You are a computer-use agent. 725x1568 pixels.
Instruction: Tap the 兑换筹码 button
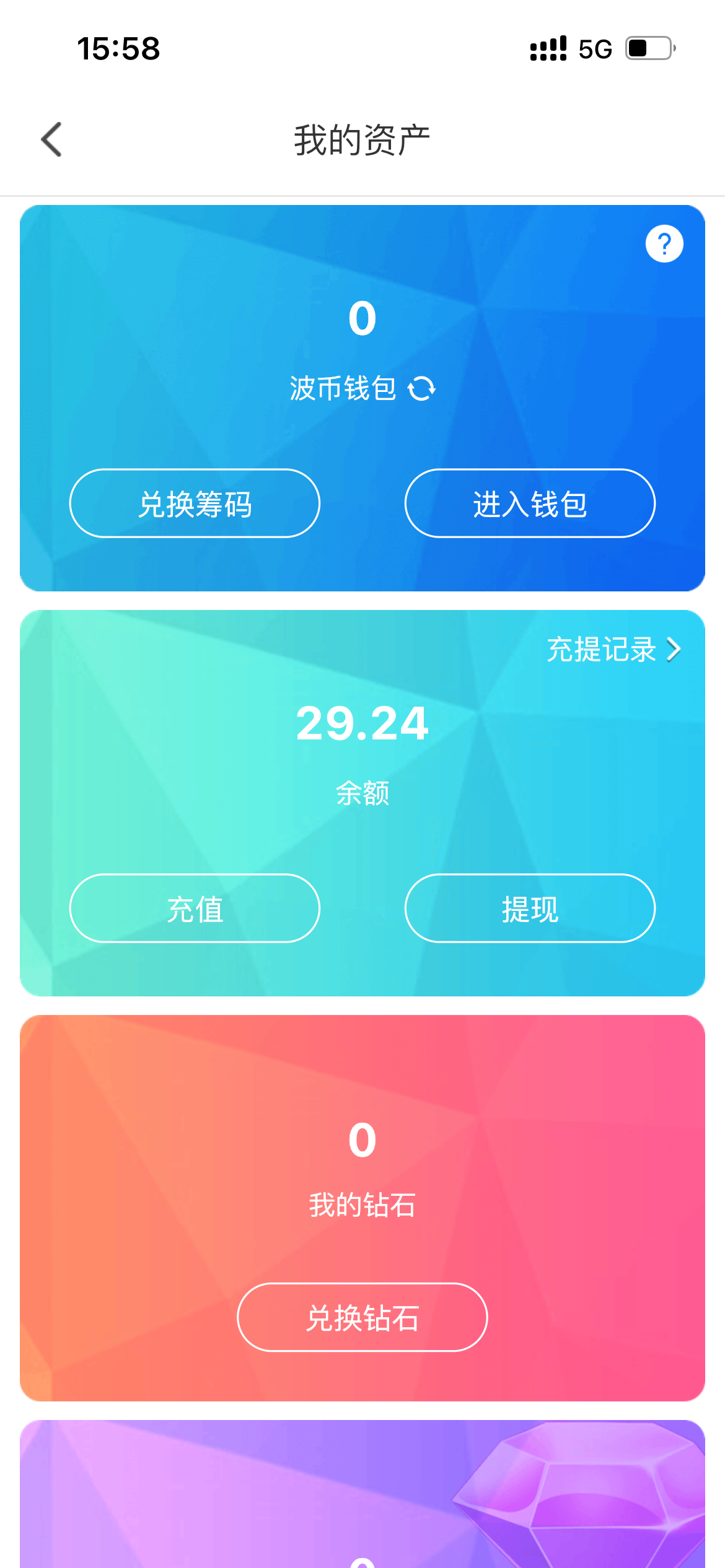[195, 503]
